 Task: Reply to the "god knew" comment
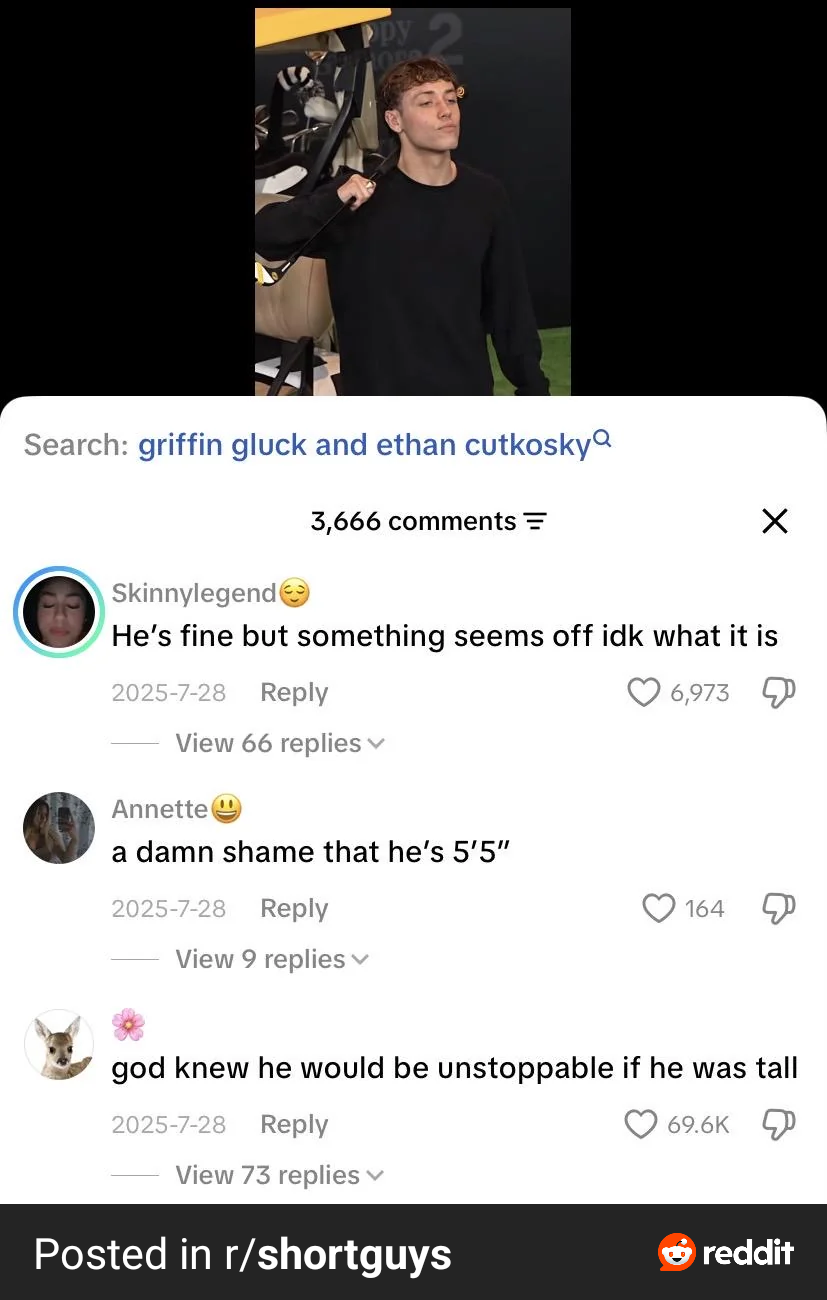(x=293, y=1124)
